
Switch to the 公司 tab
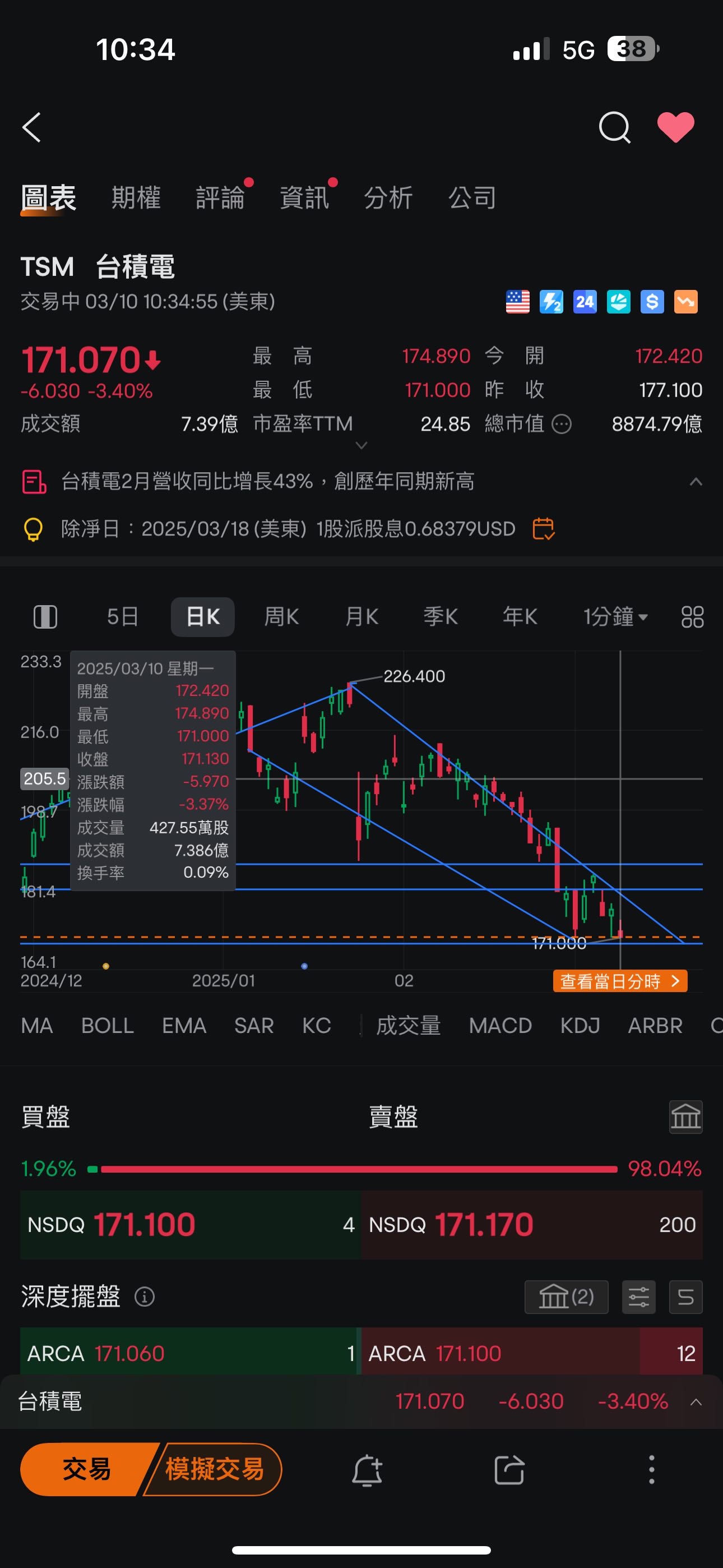(x=472, y=198)
